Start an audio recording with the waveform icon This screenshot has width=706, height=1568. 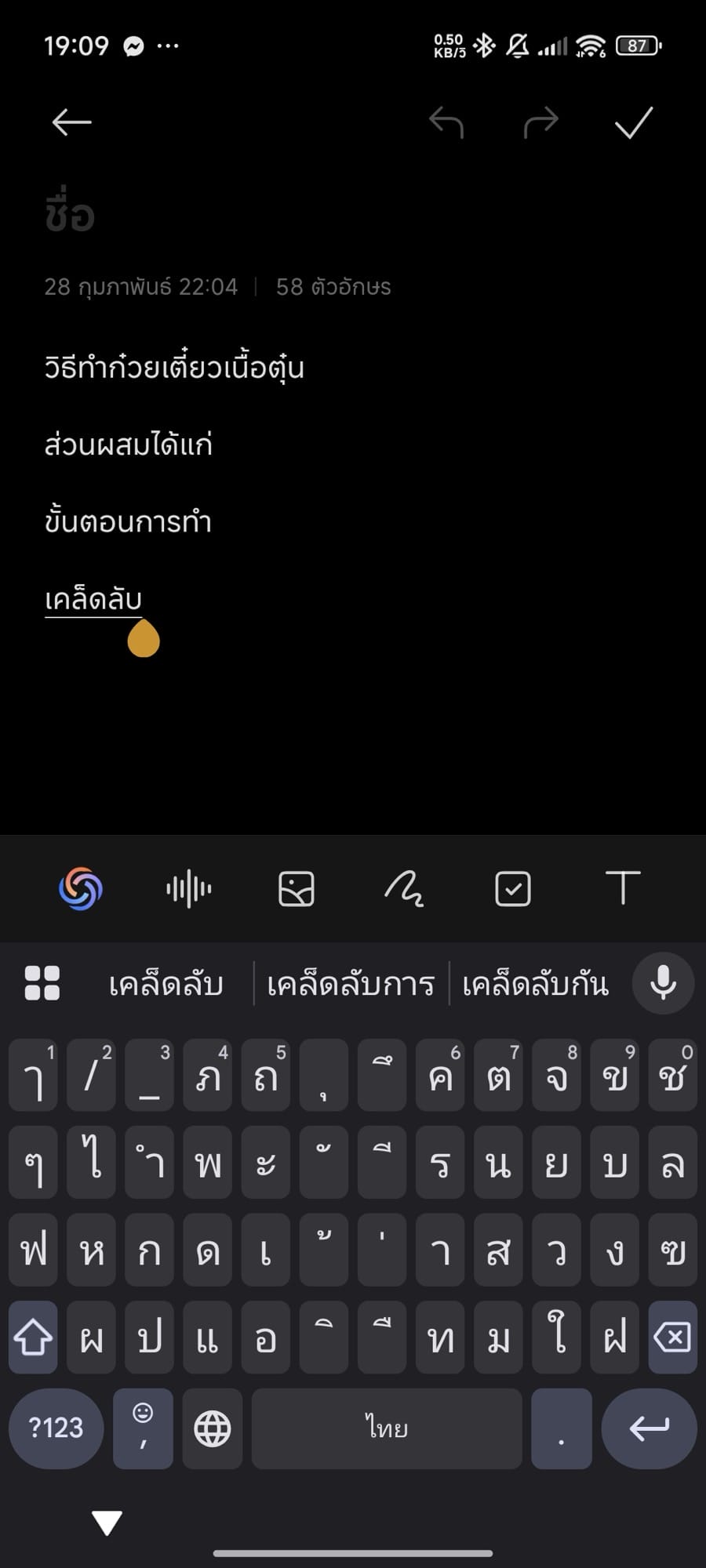click(x=188, y=889)
